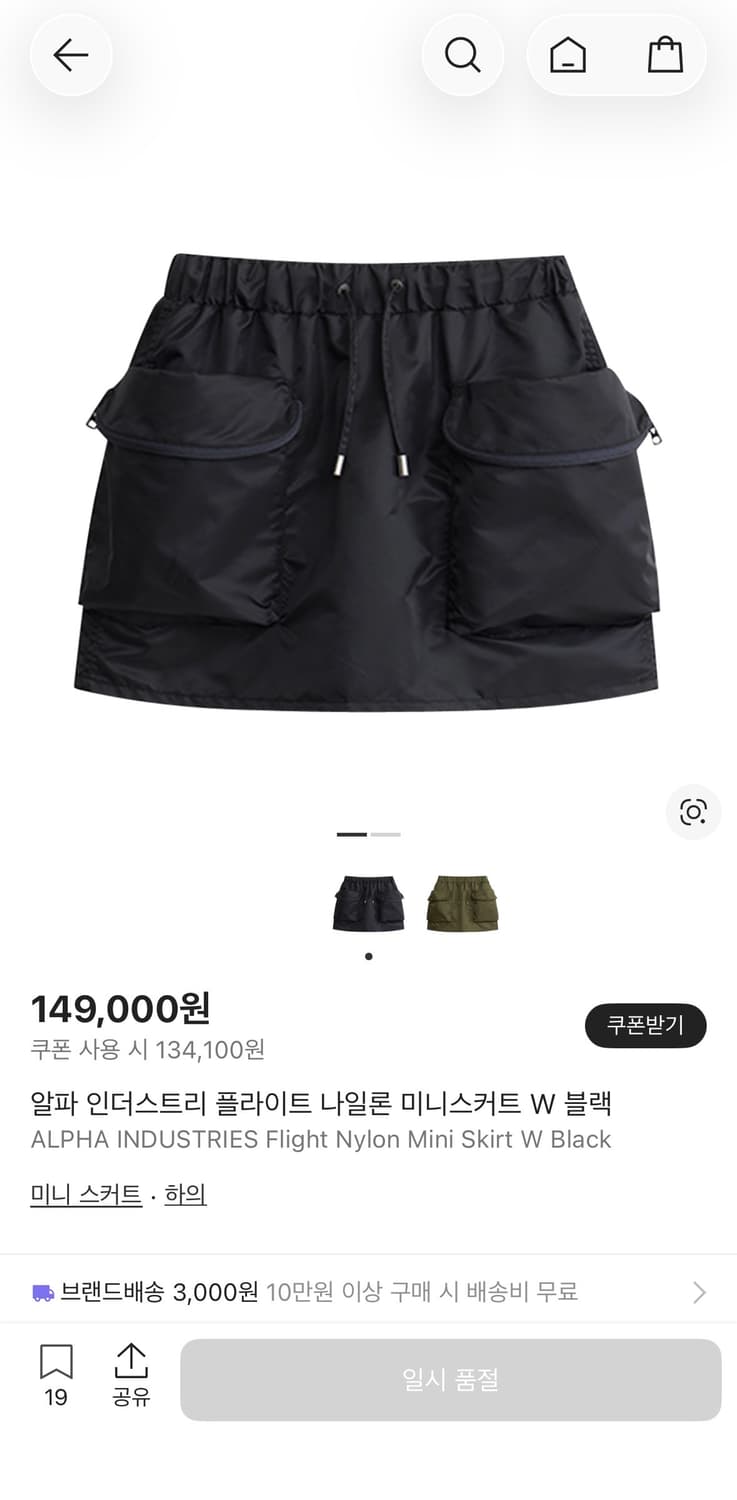The width and height of the screenshot is (737, 1500).
Task: Browse the 하의 category
Action: click(x=185, y=1192)
